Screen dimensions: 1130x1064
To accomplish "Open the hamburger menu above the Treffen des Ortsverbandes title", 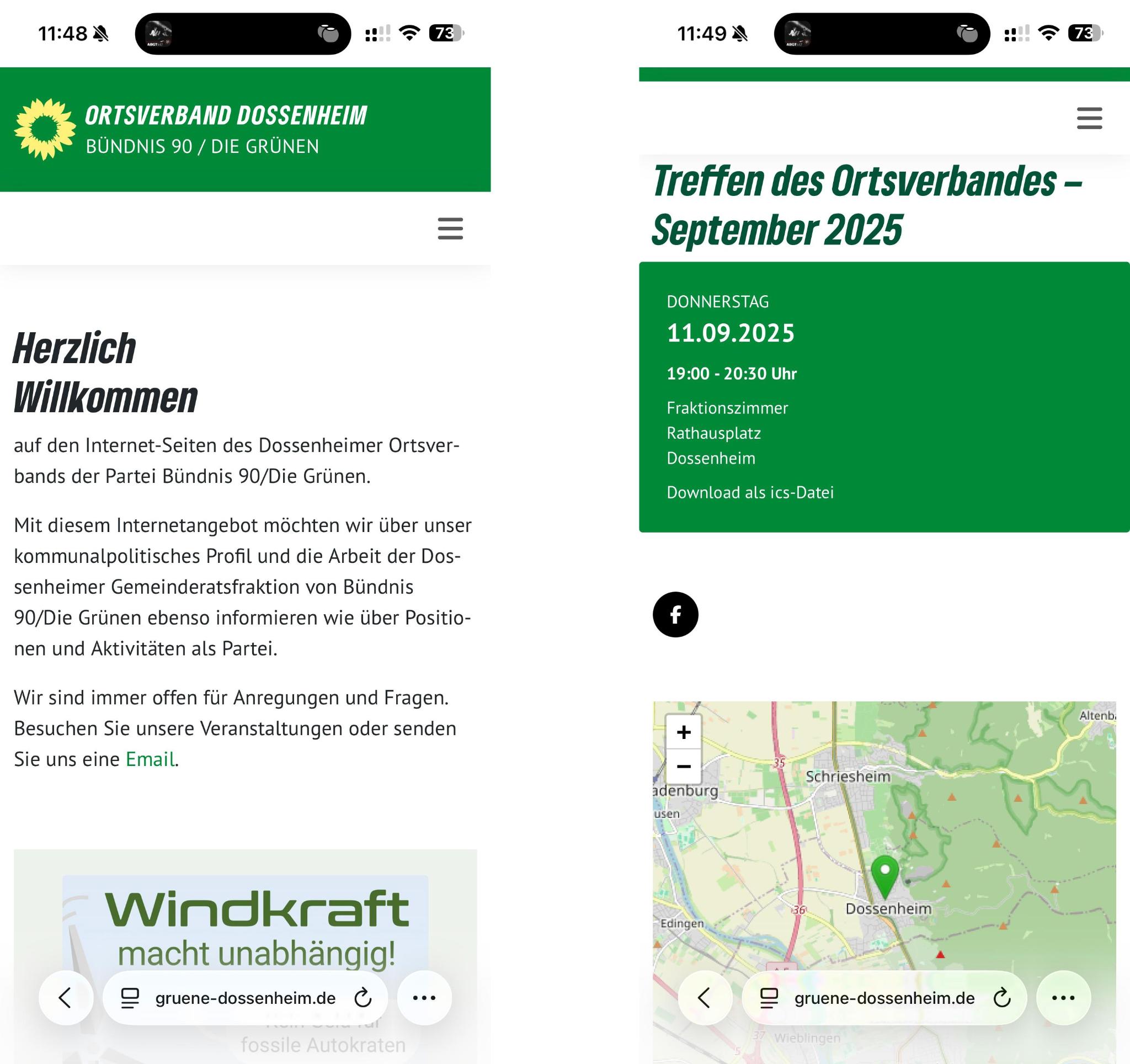I will [x=1089, y=118].
